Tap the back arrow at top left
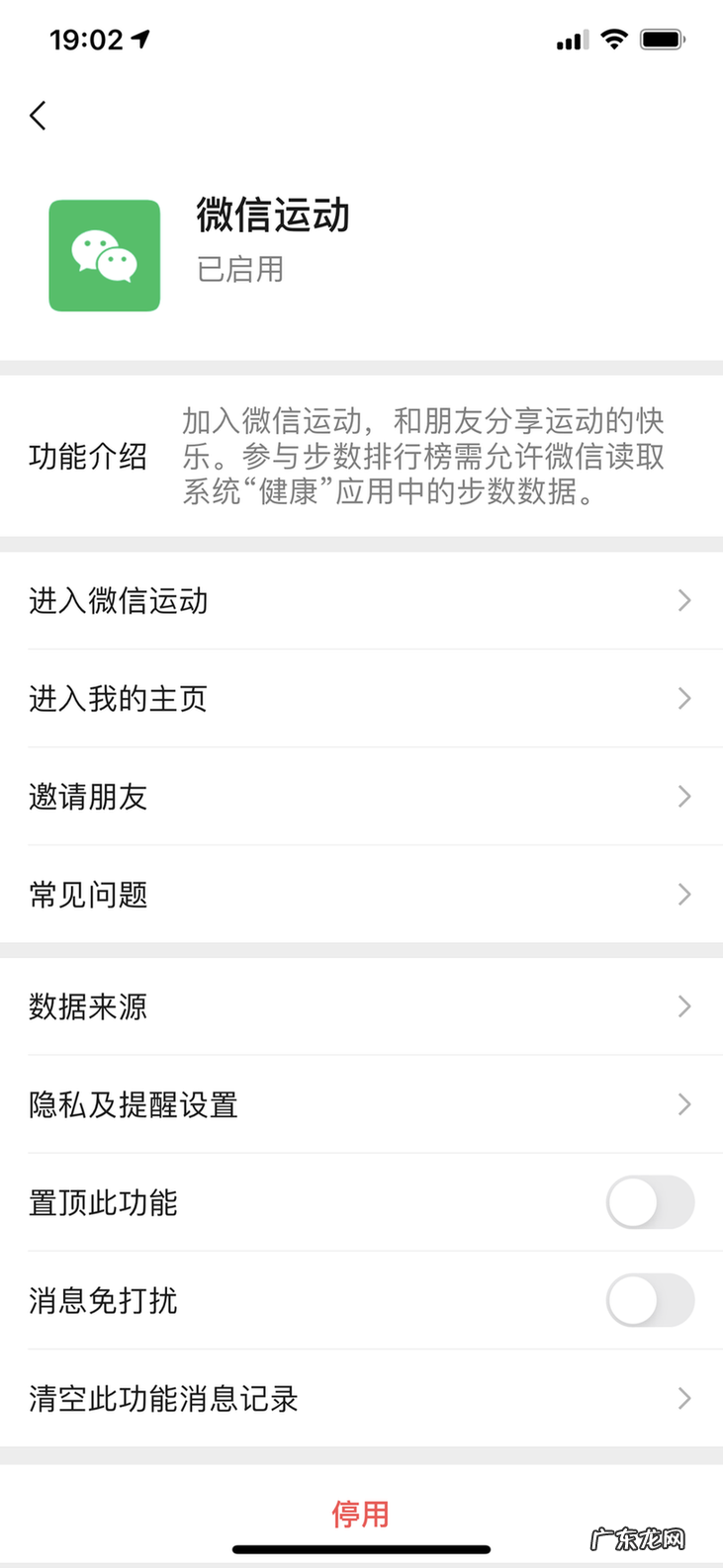Image resolution: width=723 pixels, height=1568 pixels. (x=38, y=115)
